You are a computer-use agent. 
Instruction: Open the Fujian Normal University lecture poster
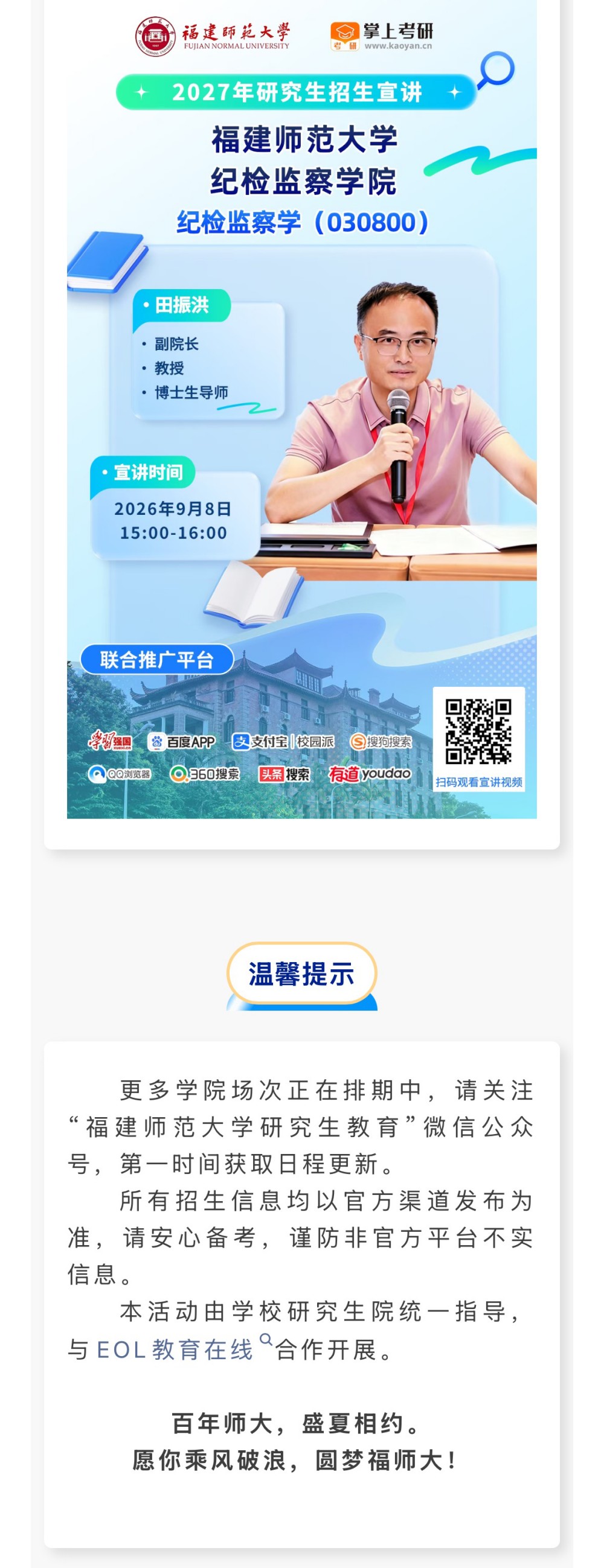click(x=302, y=410)
